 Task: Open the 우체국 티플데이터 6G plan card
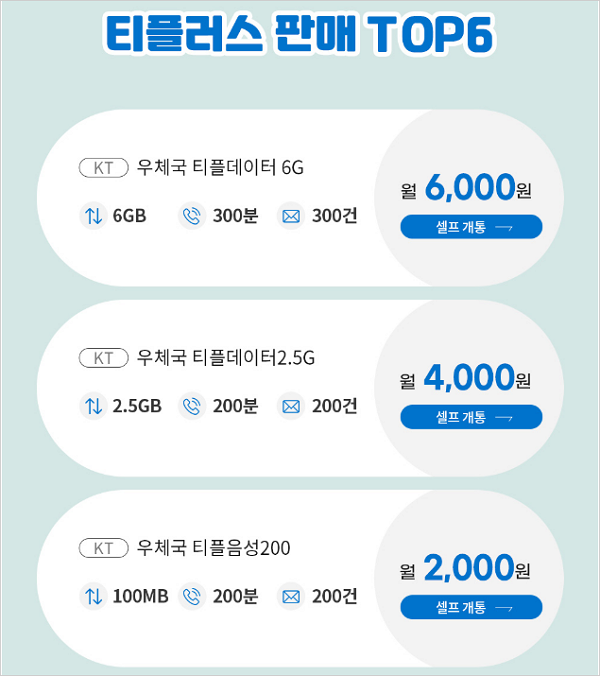point(220,168)
